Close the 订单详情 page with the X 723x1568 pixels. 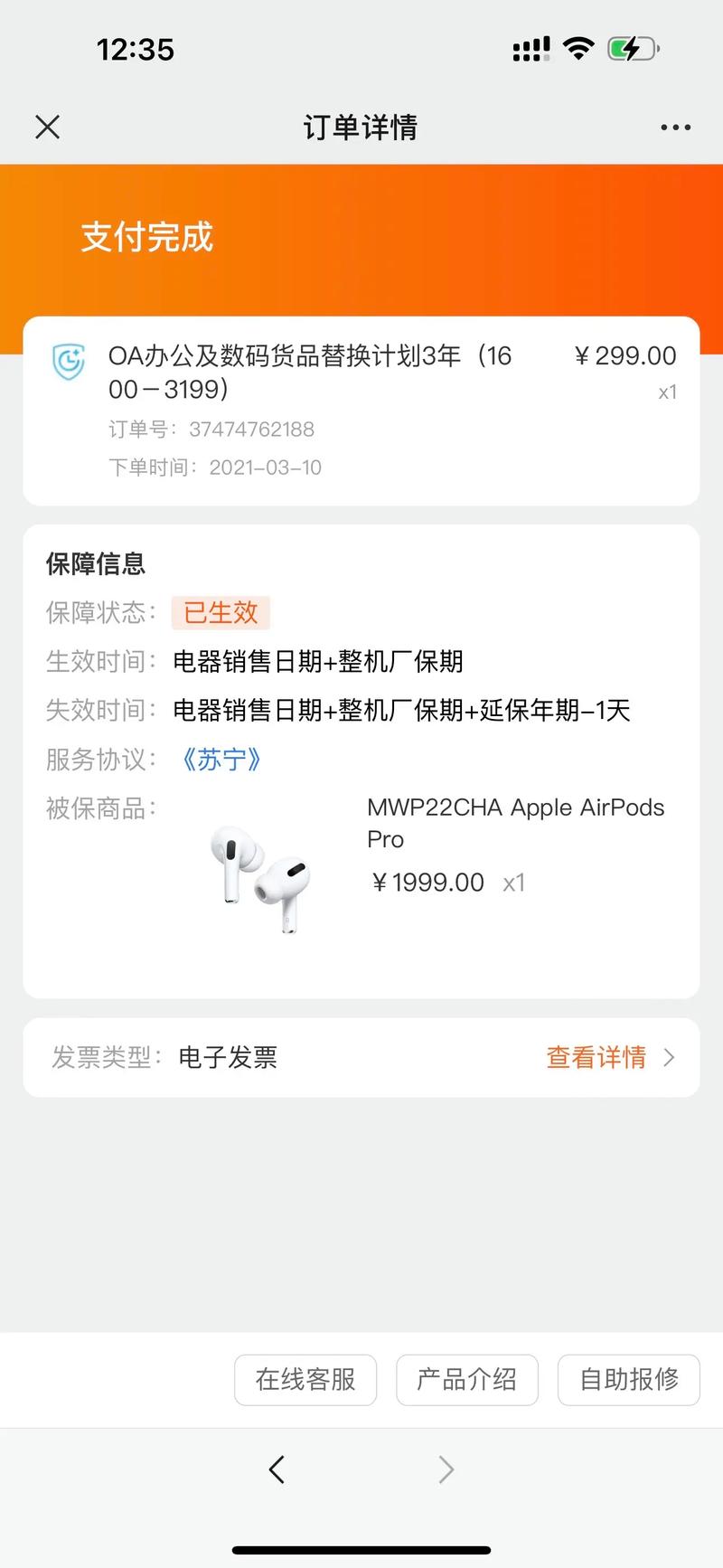[47, 127]
